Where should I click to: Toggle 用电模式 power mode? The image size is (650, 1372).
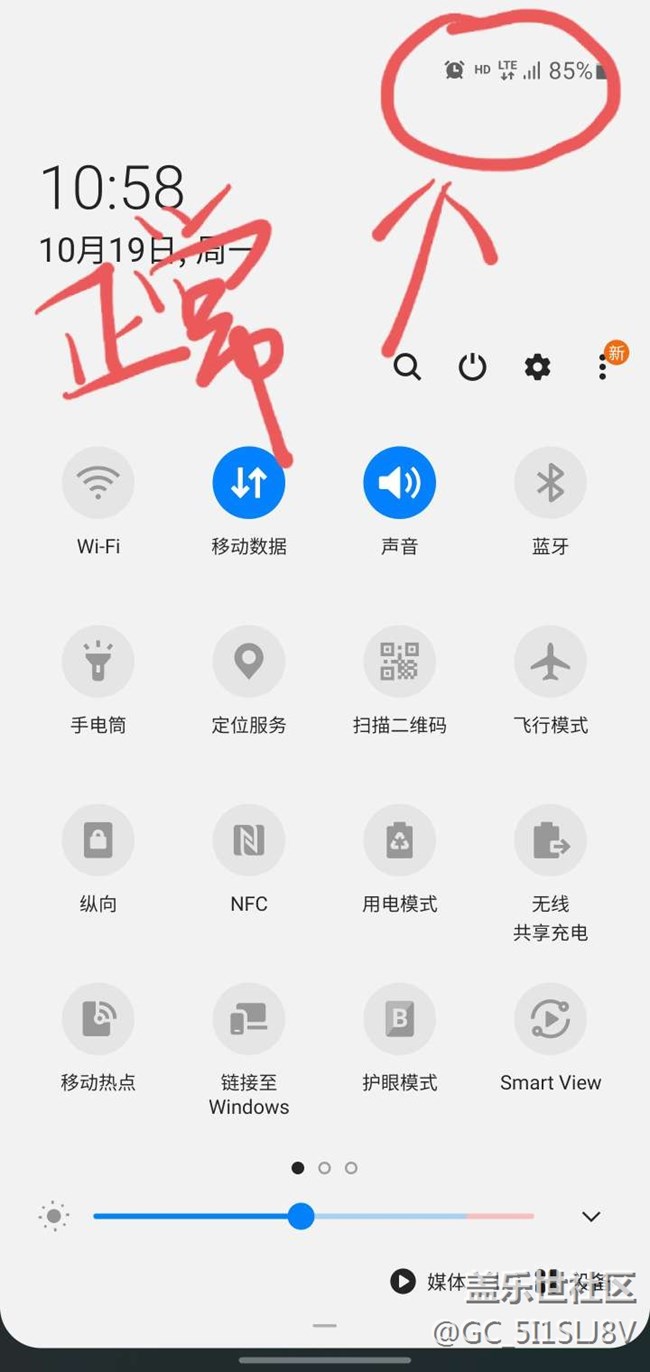point(399,841)
